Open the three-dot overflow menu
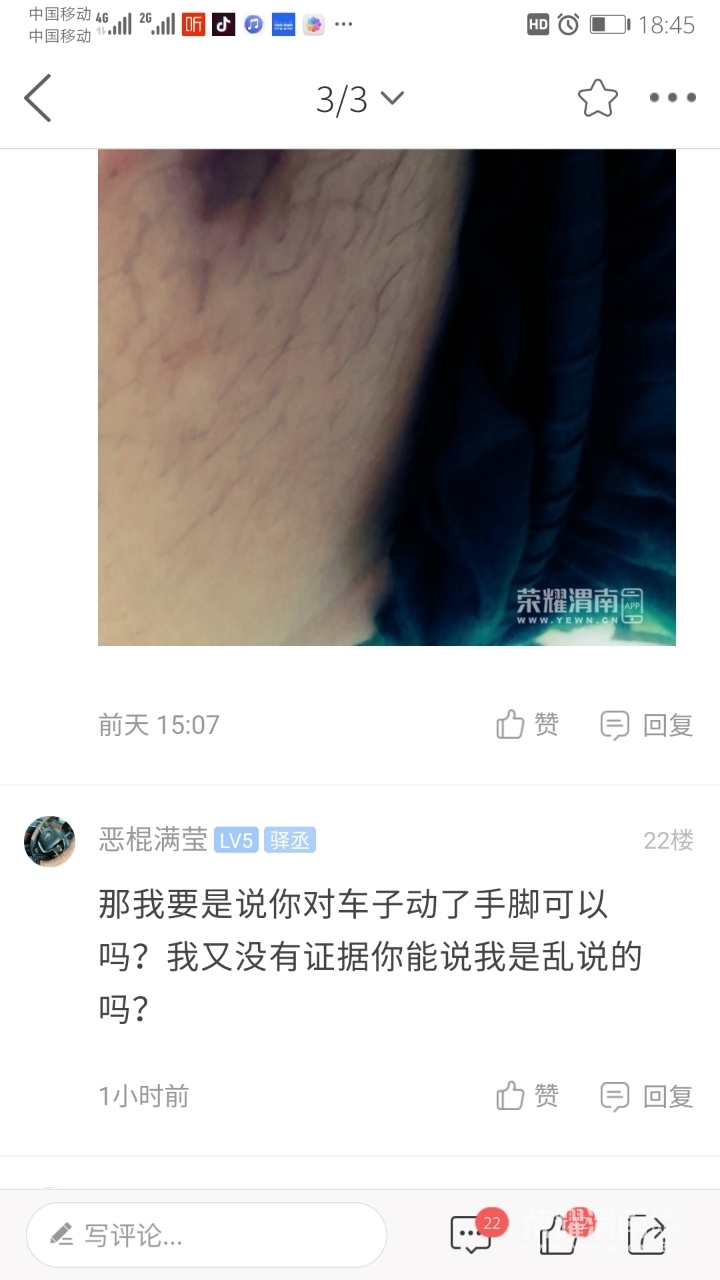 click(x=672, y=98)
